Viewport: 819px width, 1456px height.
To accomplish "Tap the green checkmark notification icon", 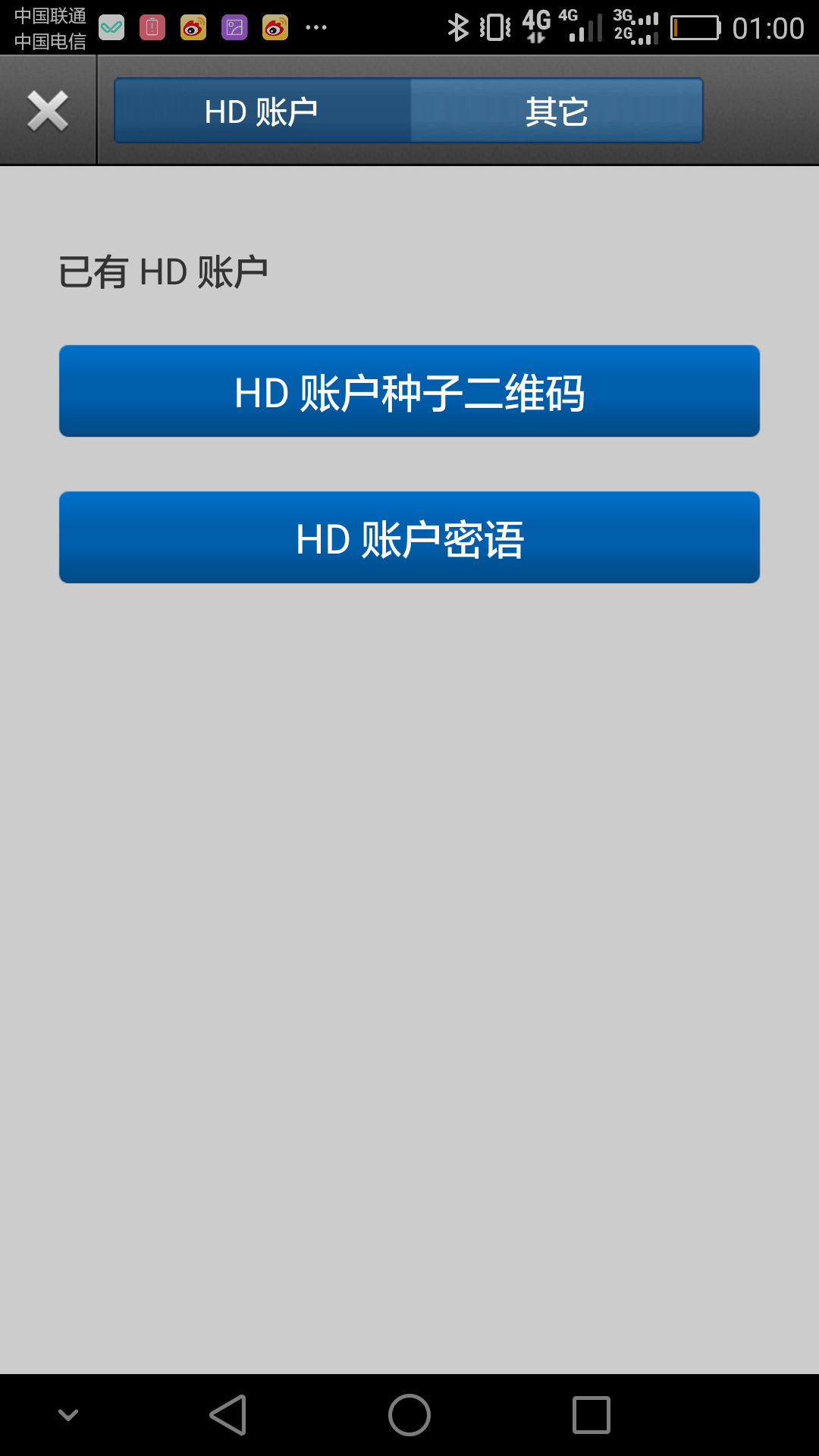I will pos(112,25).
